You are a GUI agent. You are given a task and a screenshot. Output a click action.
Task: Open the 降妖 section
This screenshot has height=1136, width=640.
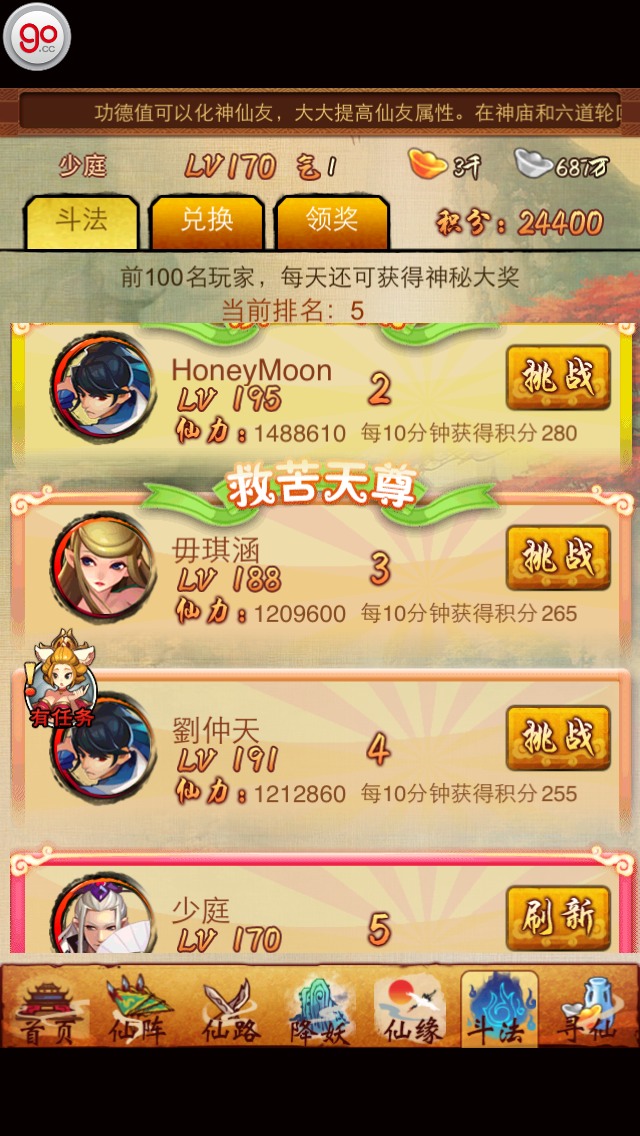tap(320, 1010)
